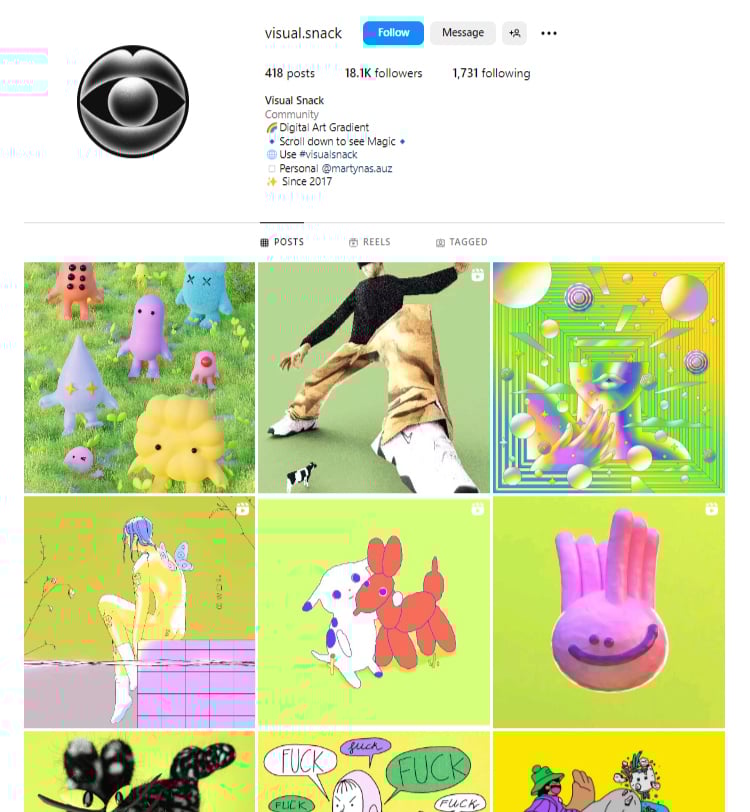Open the red balloon-dog drawing post
The height and width of the screenshot is (812, 750).
tap(373, 611)
